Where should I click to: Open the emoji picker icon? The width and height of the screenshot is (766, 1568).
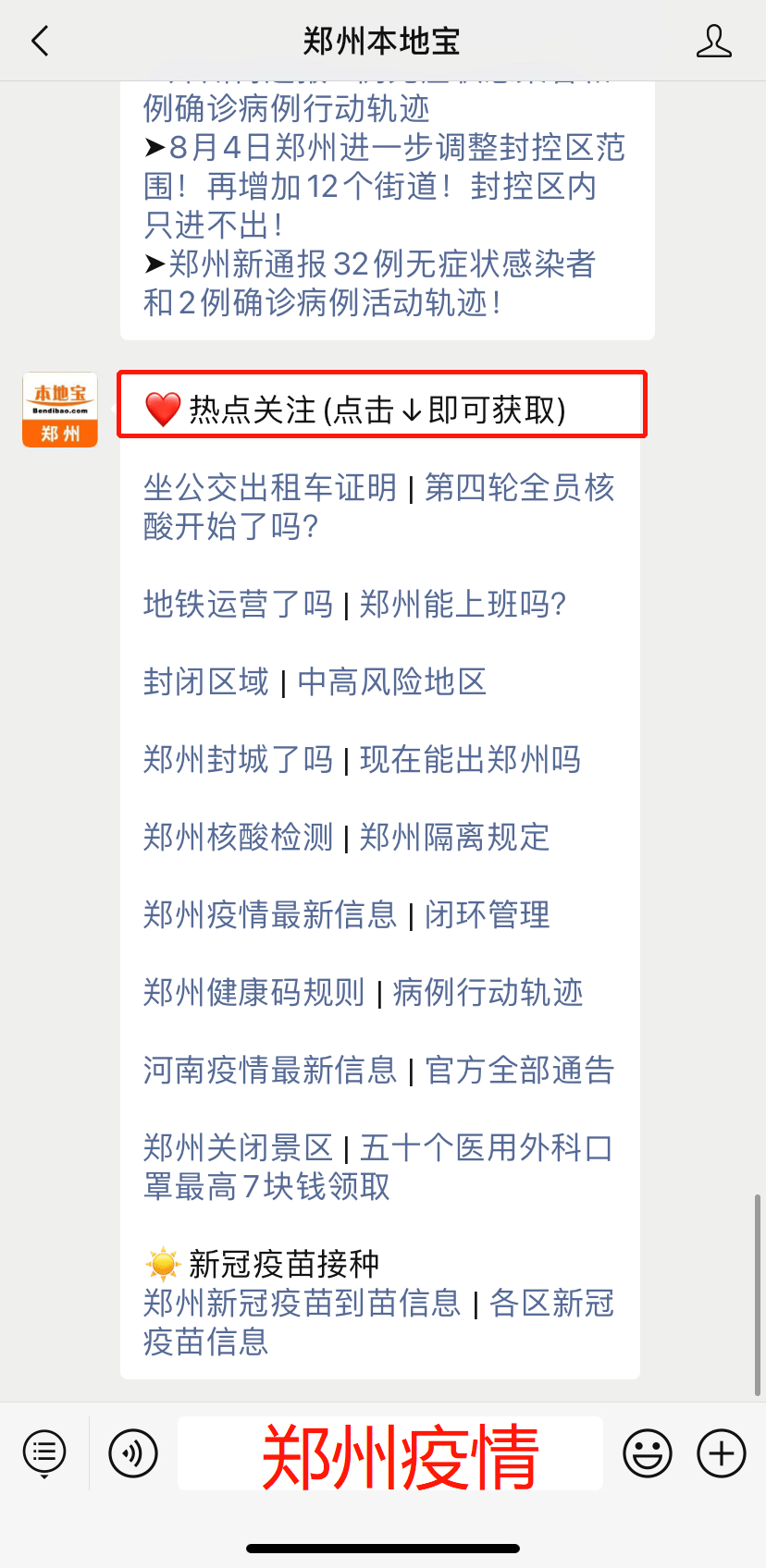click(648, 1452)
